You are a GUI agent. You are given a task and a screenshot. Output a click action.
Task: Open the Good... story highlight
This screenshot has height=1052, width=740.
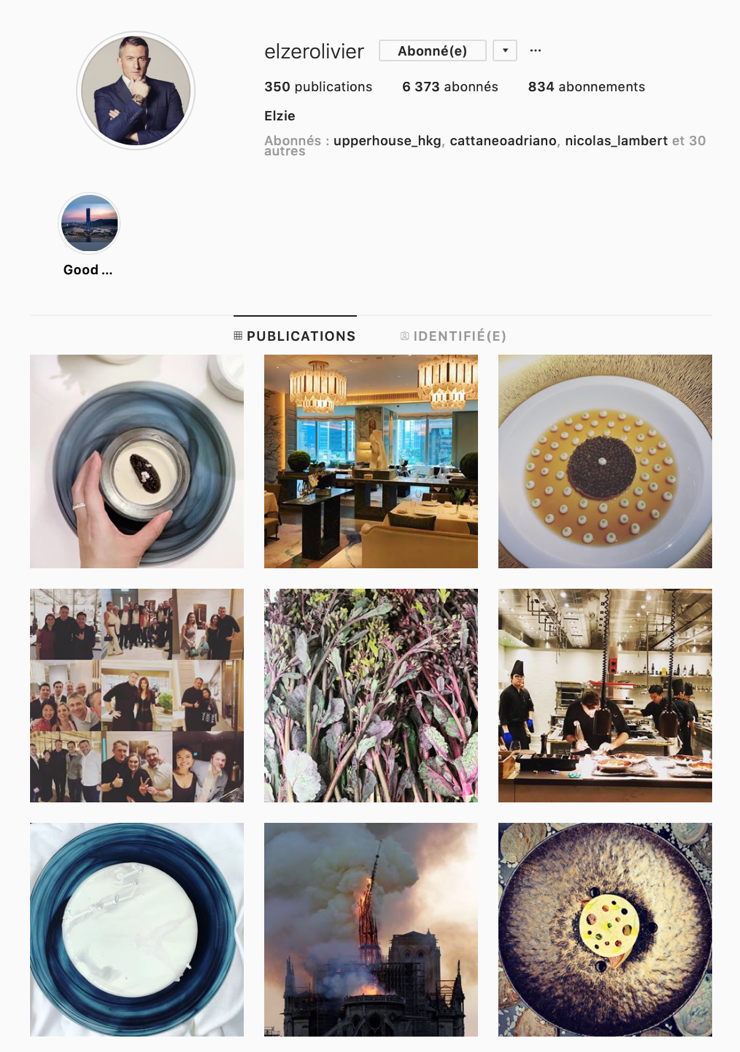89,224
